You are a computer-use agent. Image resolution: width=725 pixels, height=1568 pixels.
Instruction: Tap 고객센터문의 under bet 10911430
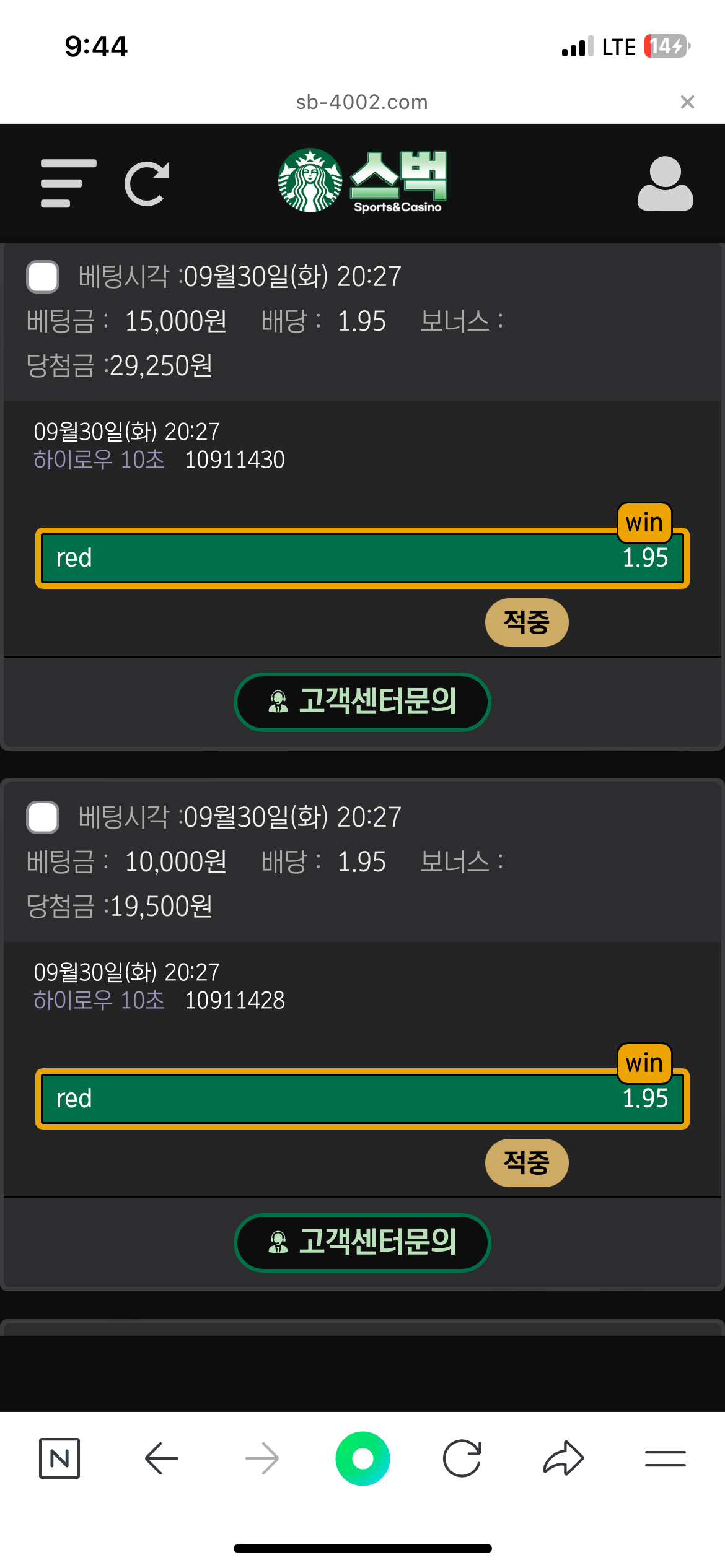point(362,702)
